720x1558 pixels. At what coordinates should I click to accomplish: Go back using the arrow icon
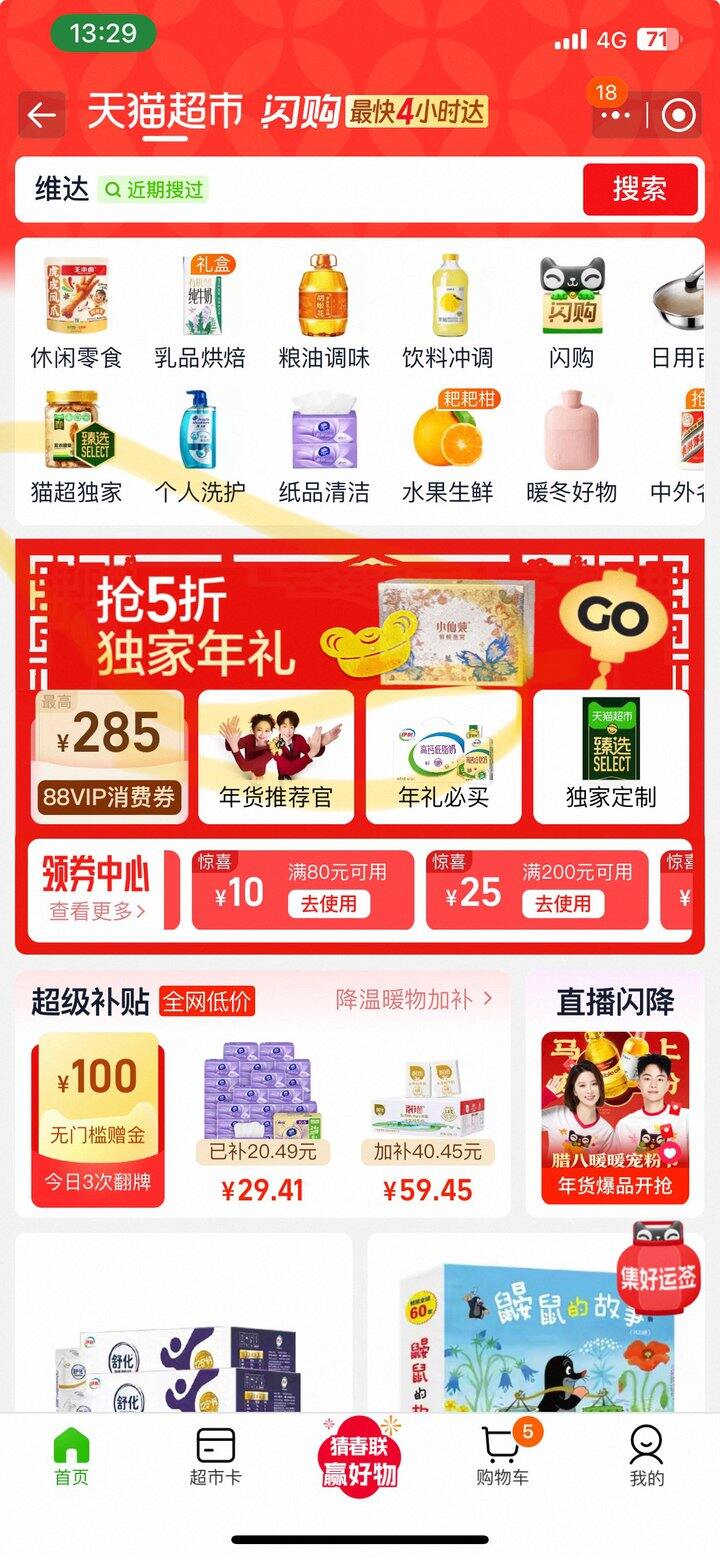[x=41, y=116]
